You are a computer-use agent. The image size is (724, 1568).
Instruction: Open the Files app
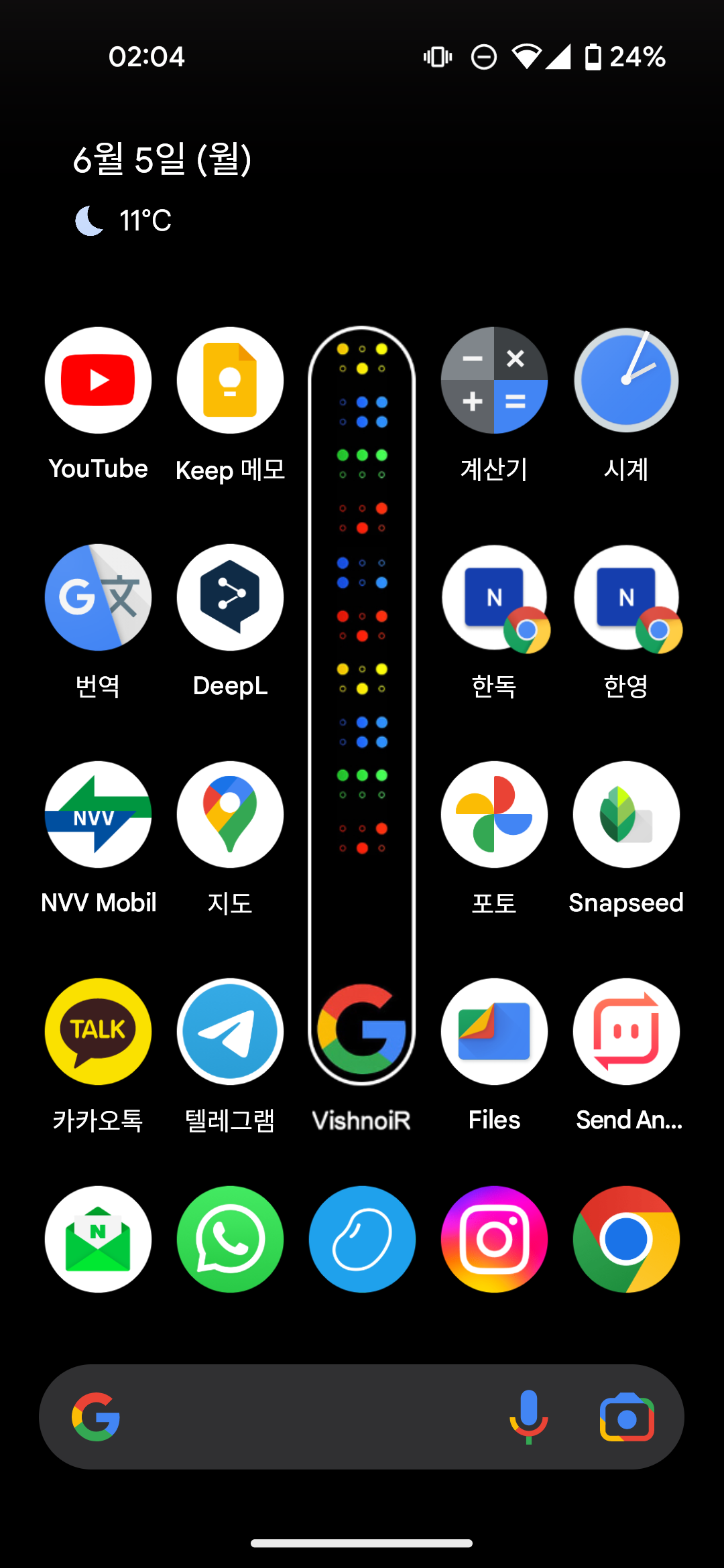coord(494,1031)
